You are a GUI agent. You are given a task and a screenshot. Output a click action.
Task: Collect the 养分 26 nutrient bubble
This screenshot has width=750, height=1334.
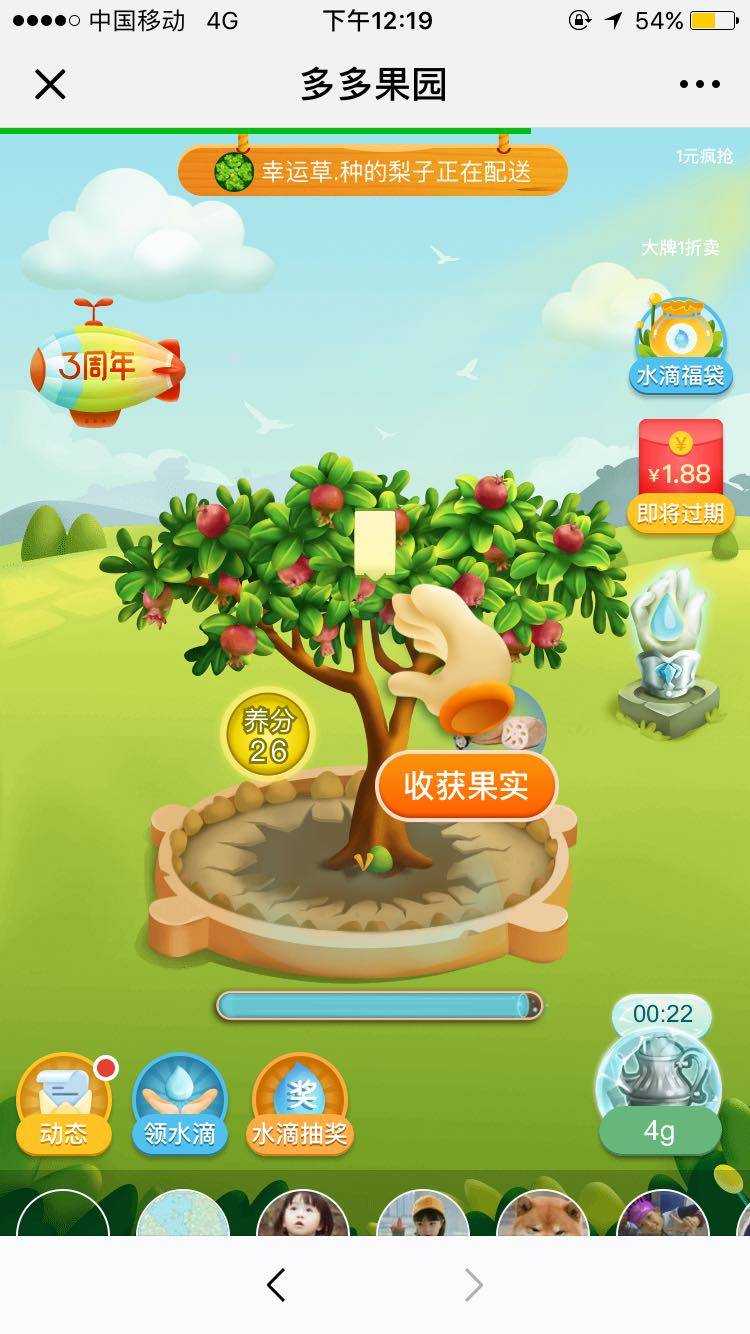pyautogui.click(x=267, y=735)
